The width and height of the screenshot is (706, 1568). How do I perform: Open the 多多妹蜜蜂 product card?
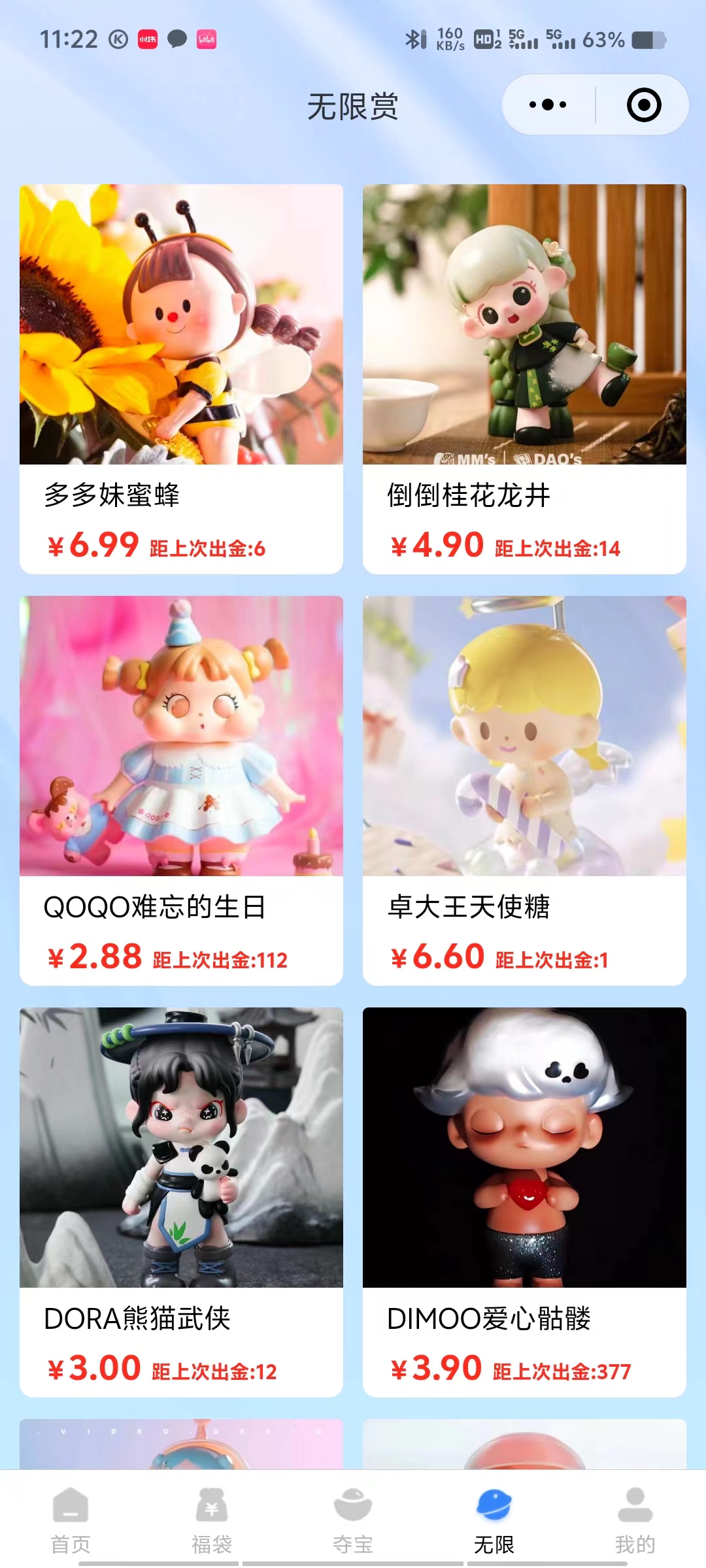(x=181, y=379)
